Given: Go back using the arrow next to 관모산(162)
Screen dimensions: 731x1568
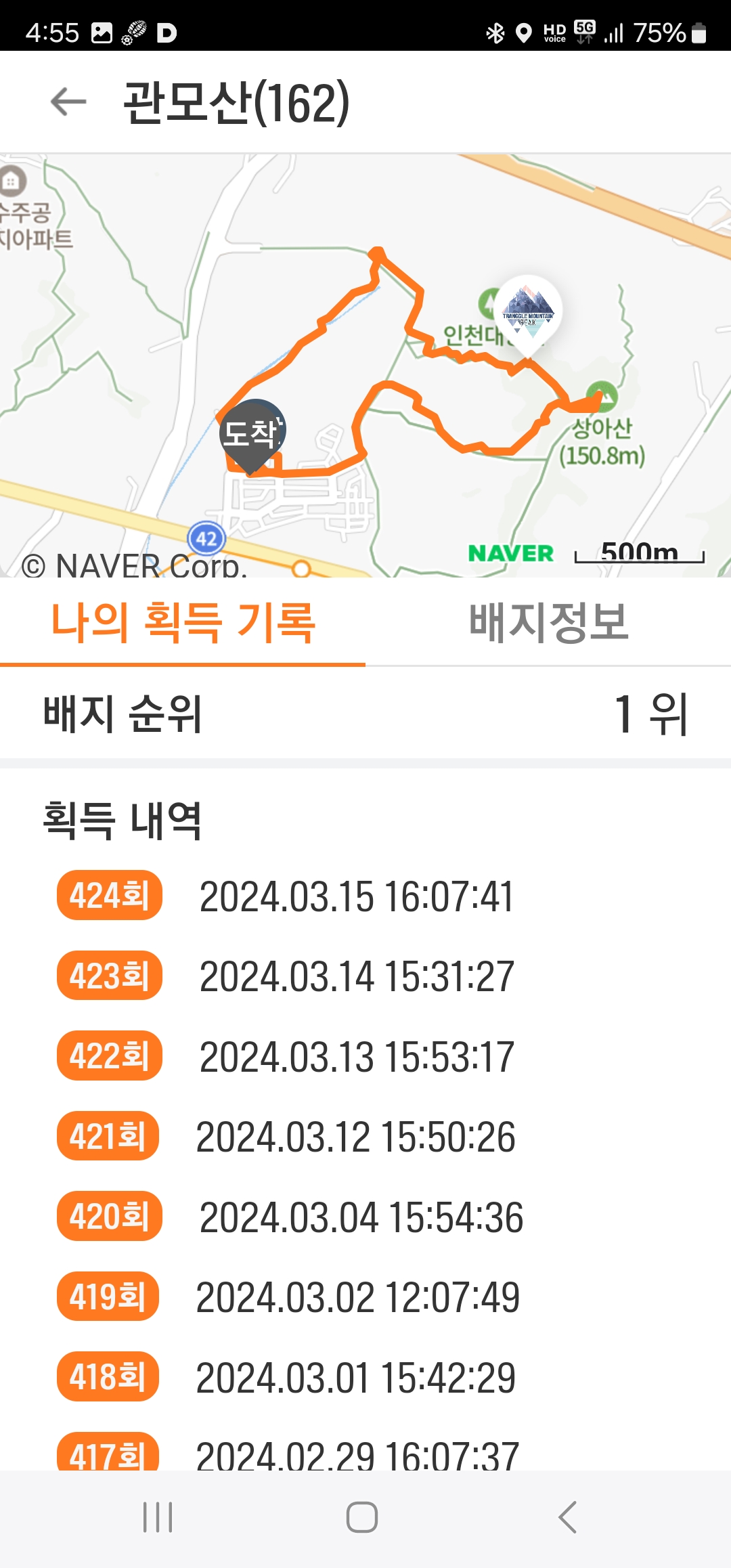Looking at the screenshot, I should tap(68, 102).
